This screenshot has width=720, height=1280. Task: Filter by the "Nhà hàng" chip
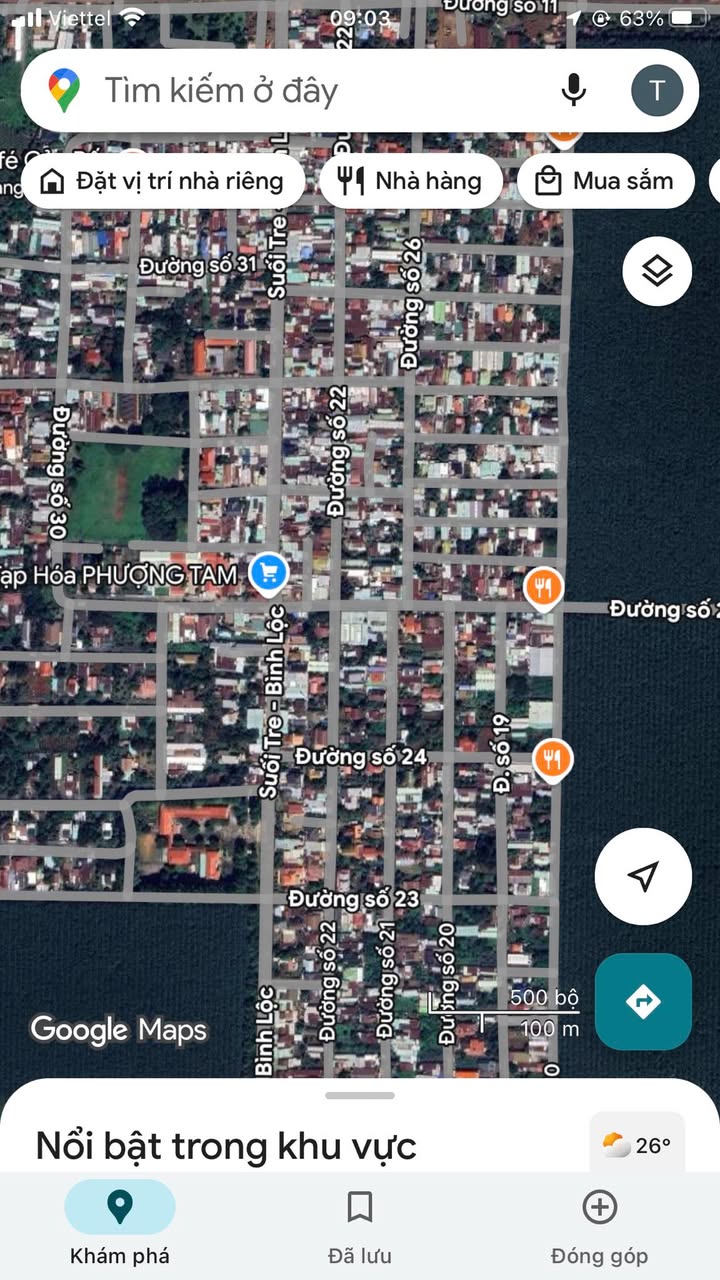coord(410,181)
